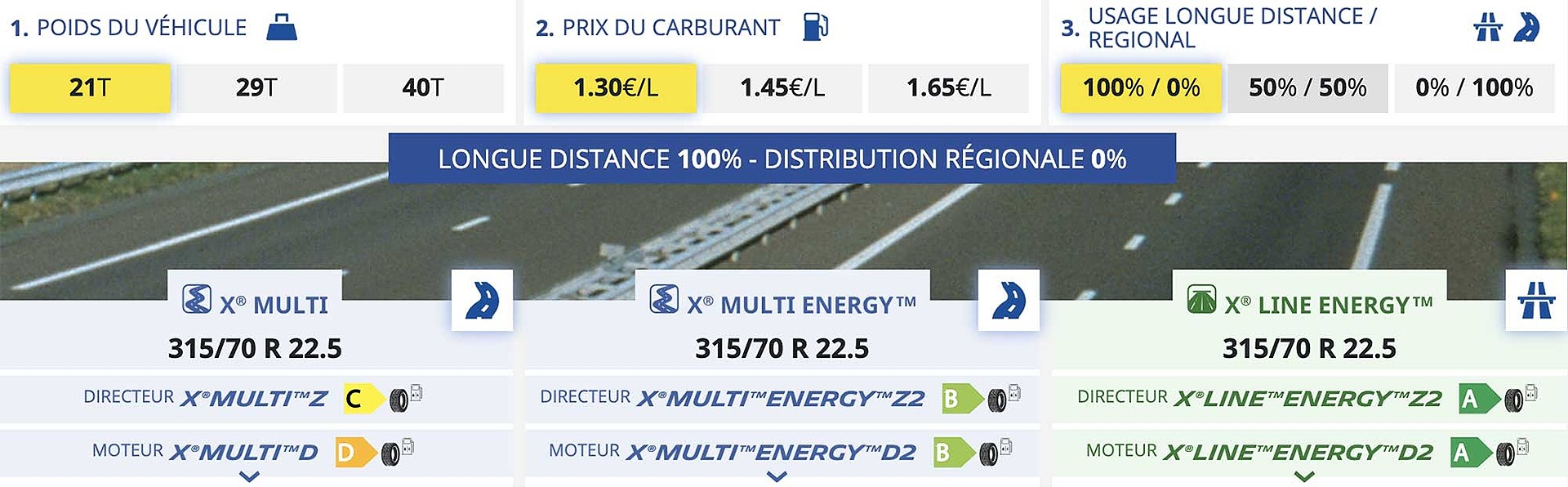Choose 40T as vehicle weight
This screenshot has width=1568, height=487.
tap(423, 87)
